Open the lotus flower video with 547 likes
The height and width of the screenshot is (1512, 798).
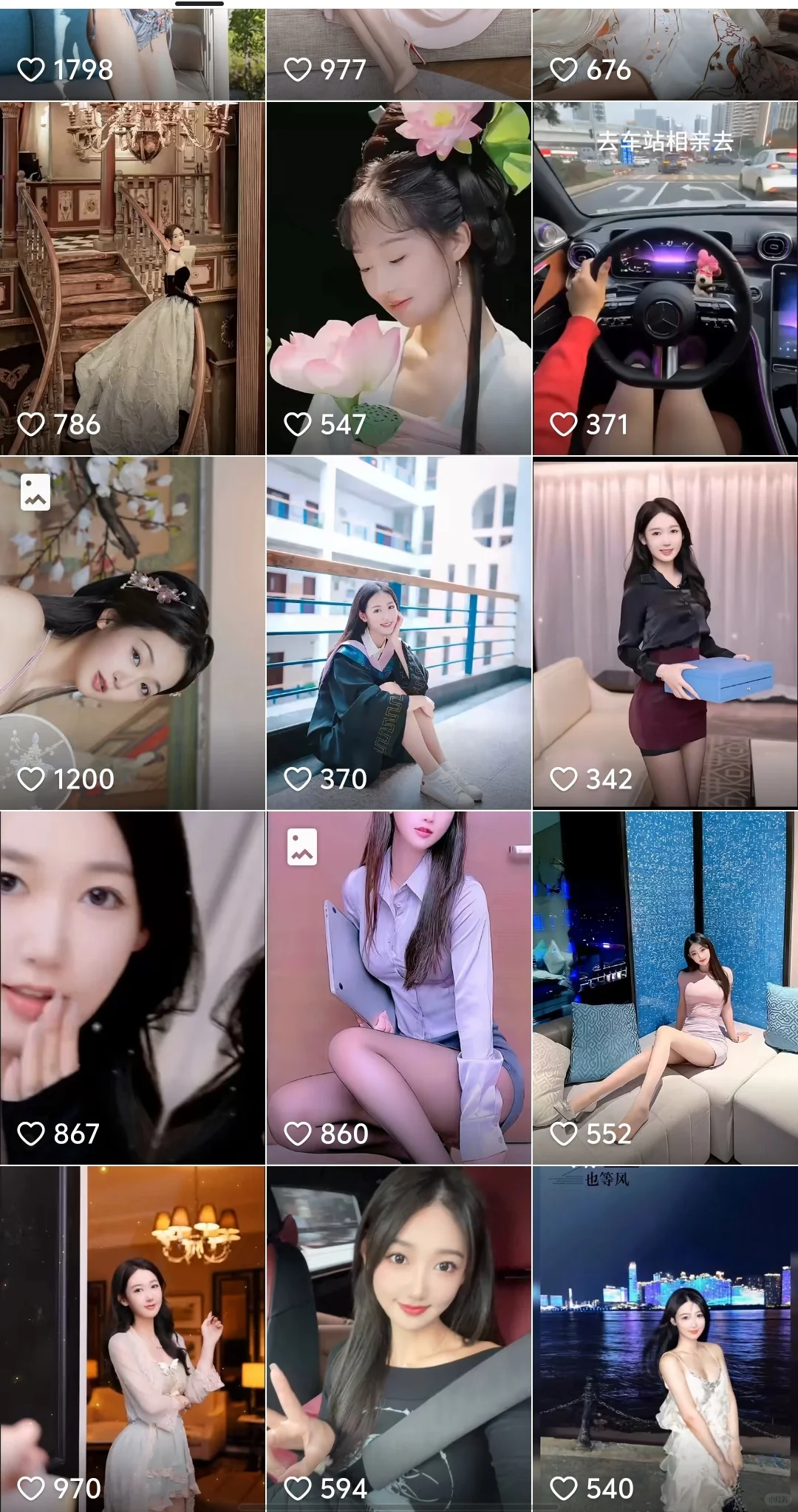pyautogui.click(x=398, y=278)
